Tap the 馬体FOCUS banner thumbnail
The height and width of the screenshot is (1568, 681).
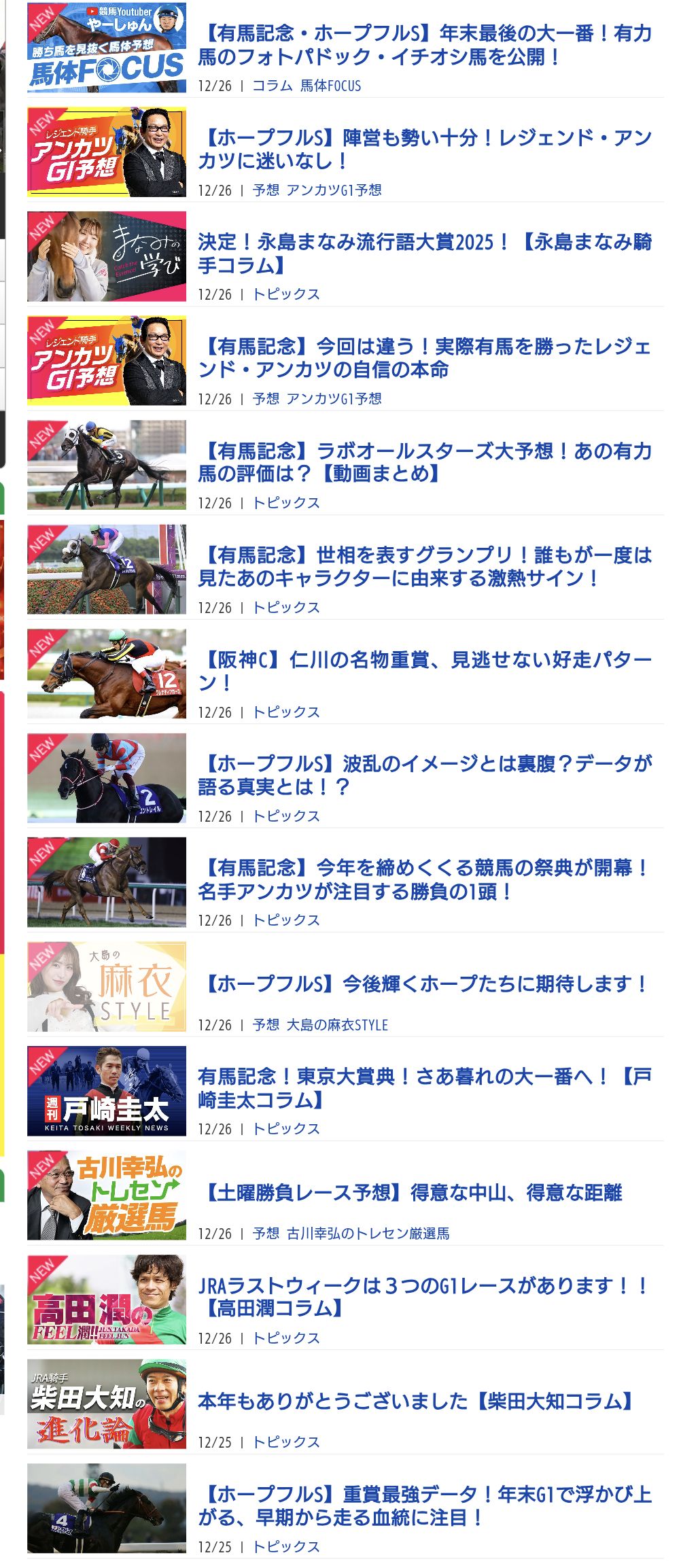(107, 48)
